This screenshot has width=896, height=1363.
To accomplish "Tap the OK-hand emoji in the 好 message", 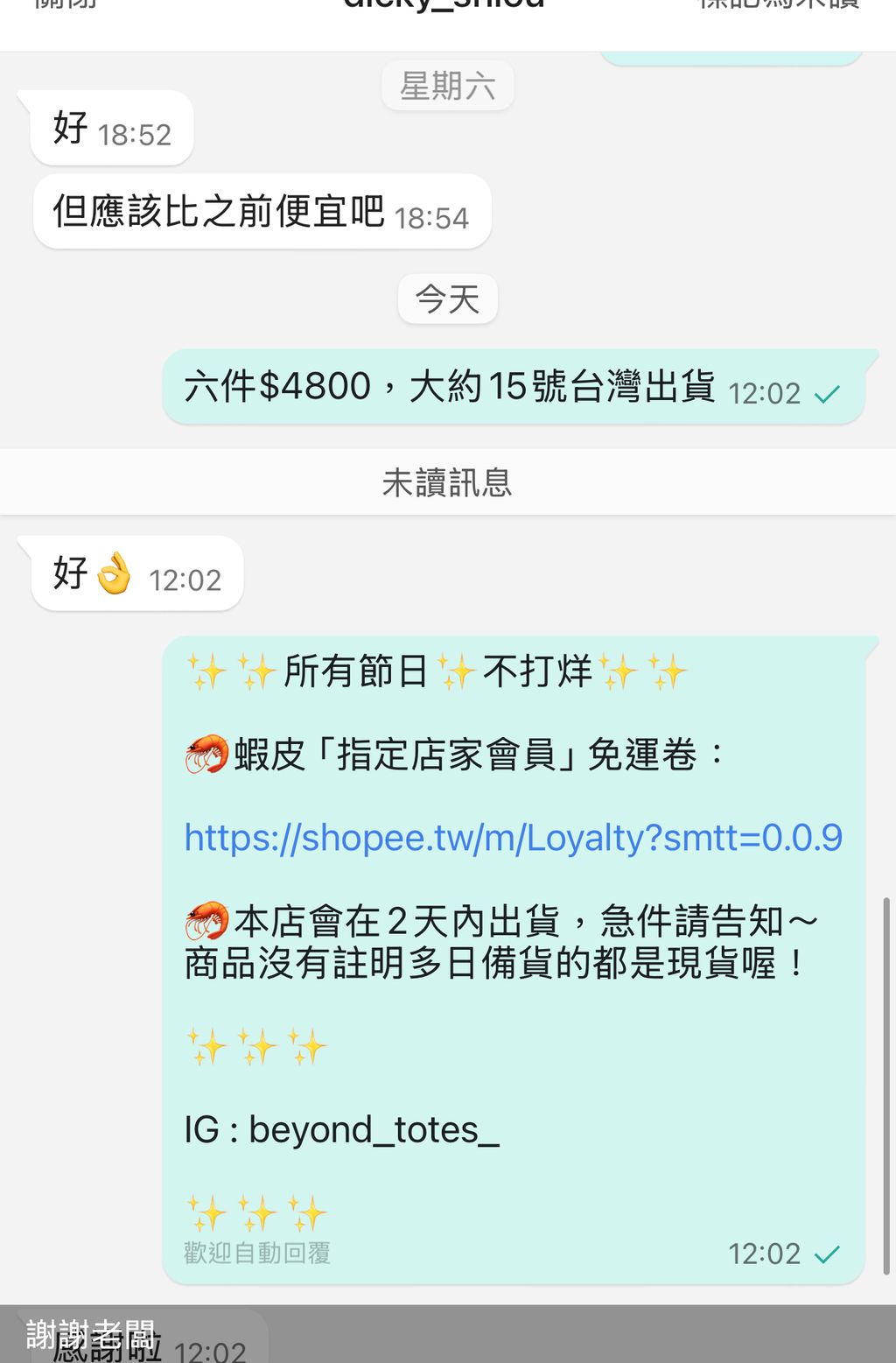I will 113,571.
